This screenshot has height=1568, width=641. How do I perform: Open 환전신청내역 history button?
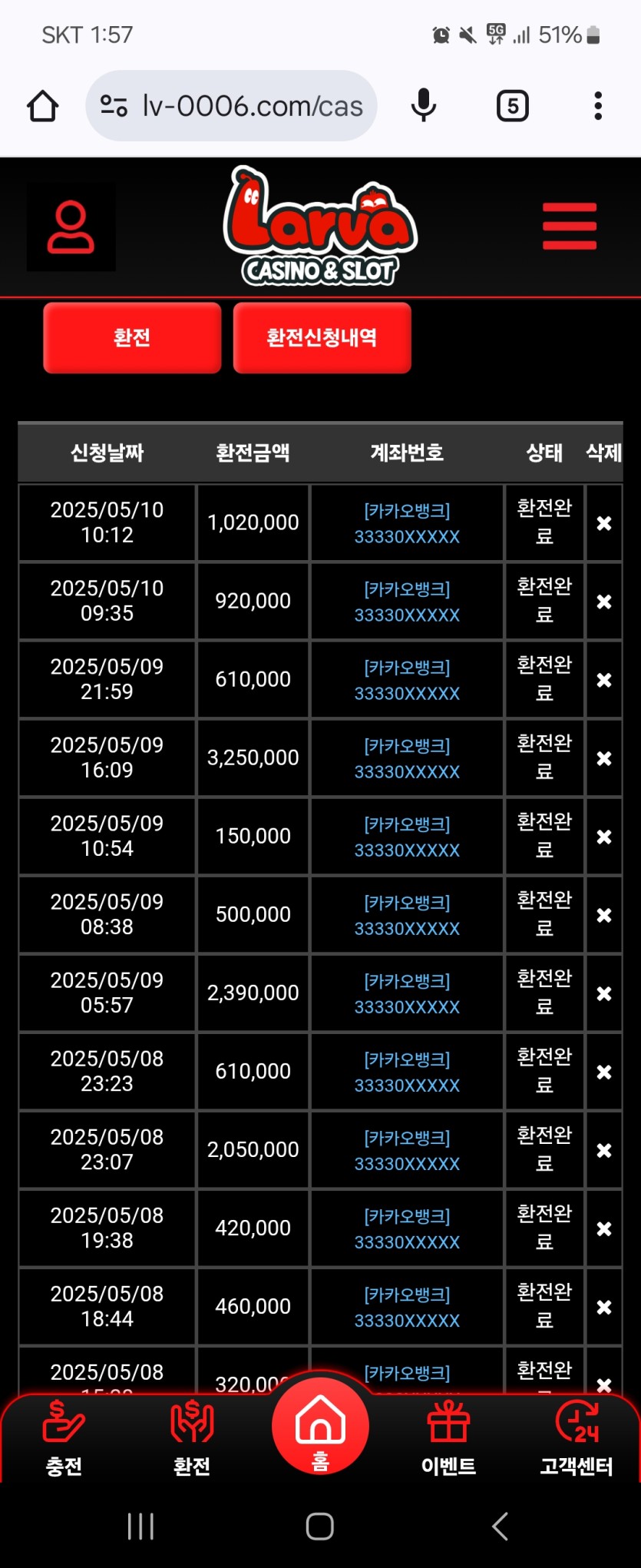click(322, 338)
